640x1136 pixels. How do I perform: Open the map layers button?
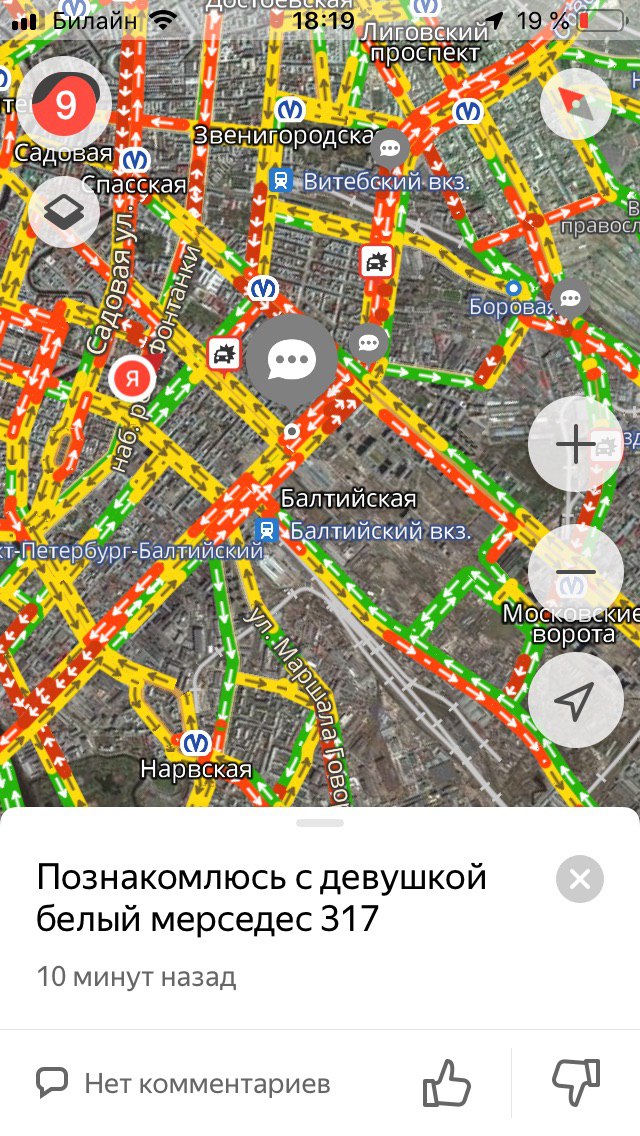coord(64,211)
